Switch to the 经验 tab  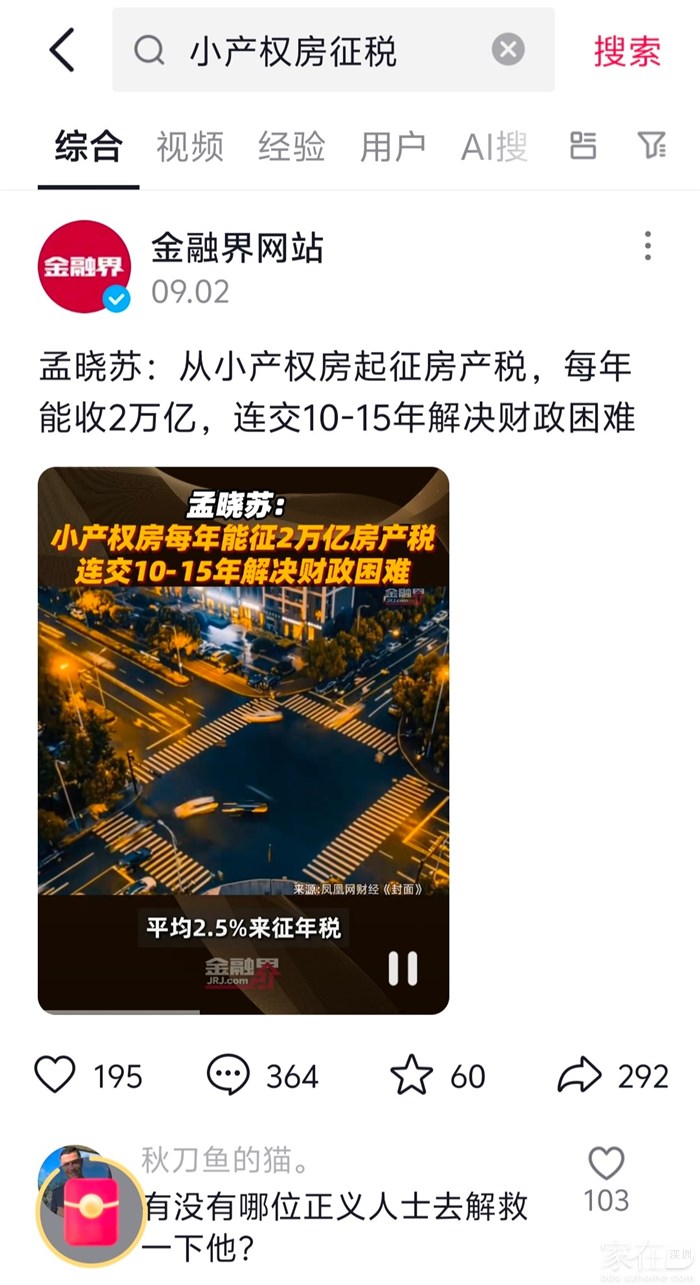[291, 147]
